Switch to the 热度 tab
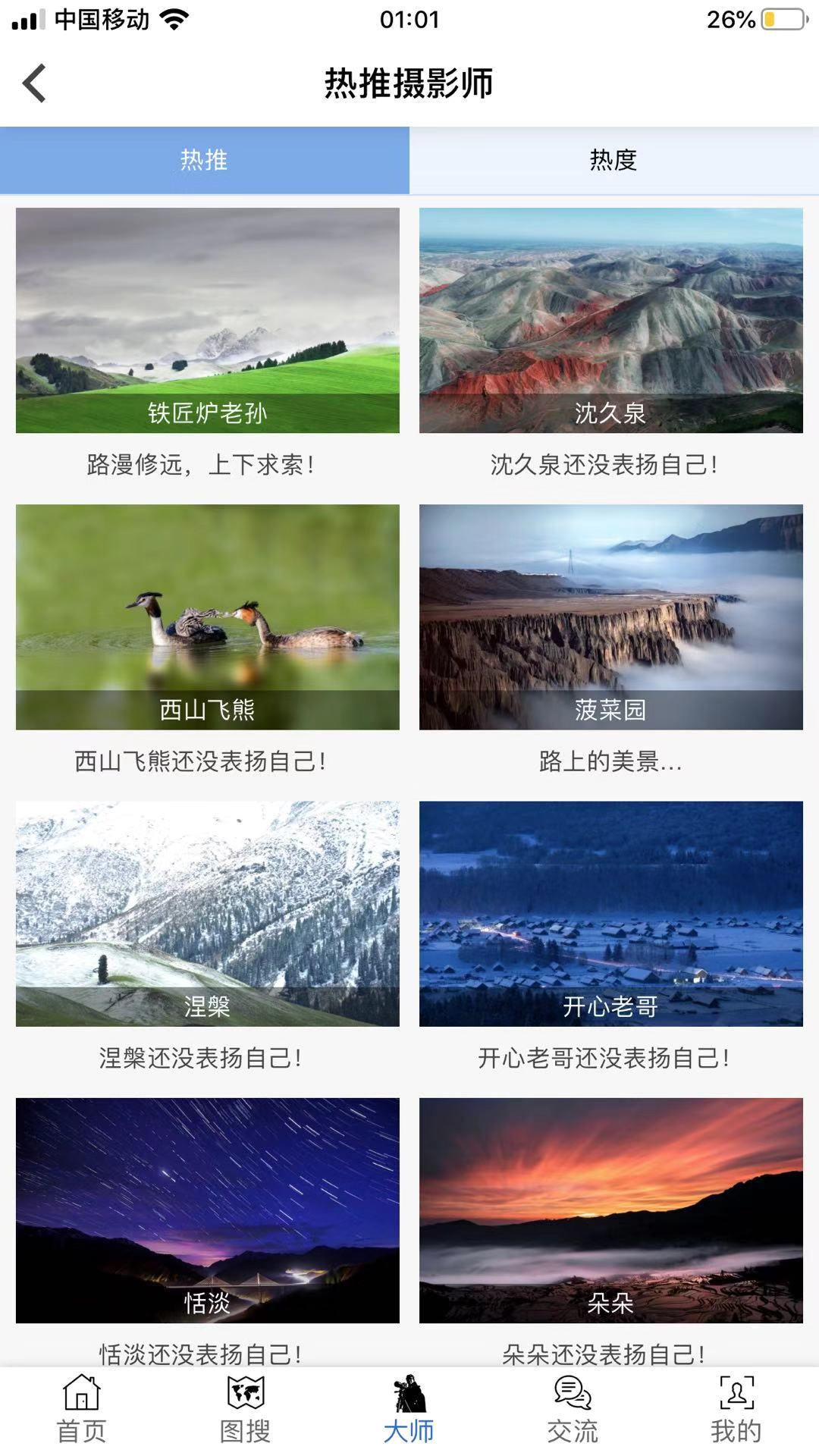 614,160
